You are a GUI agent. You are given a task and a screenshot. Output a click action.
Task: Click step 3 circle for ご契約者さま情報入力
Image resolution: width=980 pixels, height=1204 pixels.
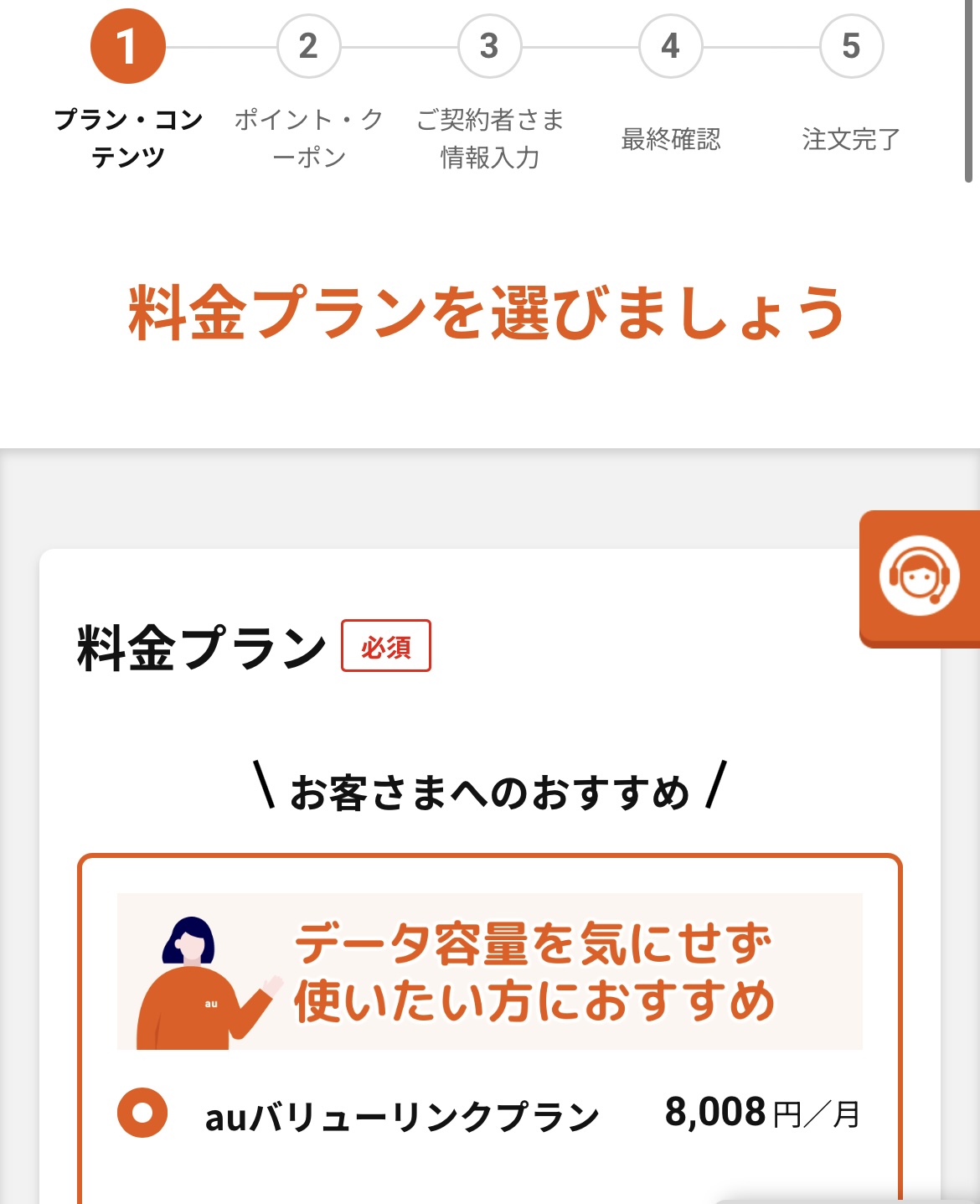[x=488, y=48]
